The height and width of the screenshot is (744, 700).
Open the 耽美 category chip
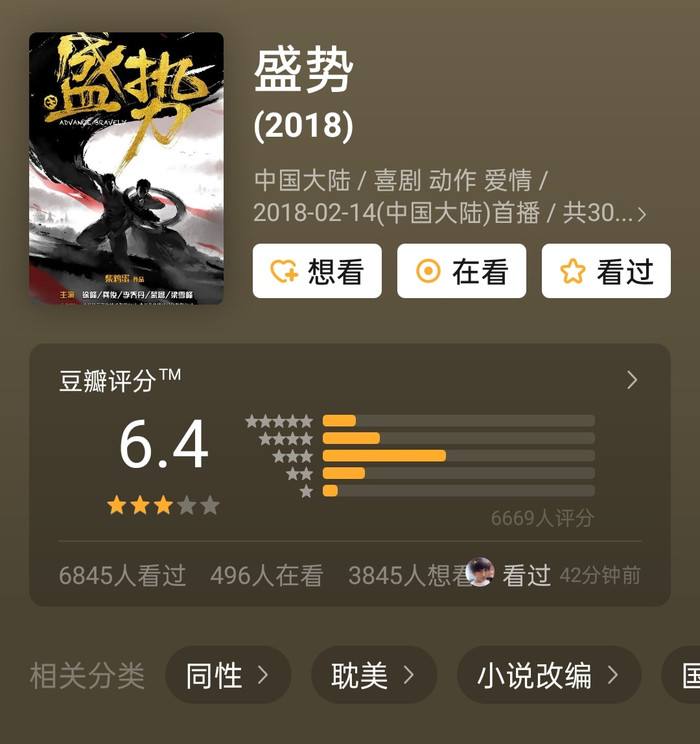[373, 675]
